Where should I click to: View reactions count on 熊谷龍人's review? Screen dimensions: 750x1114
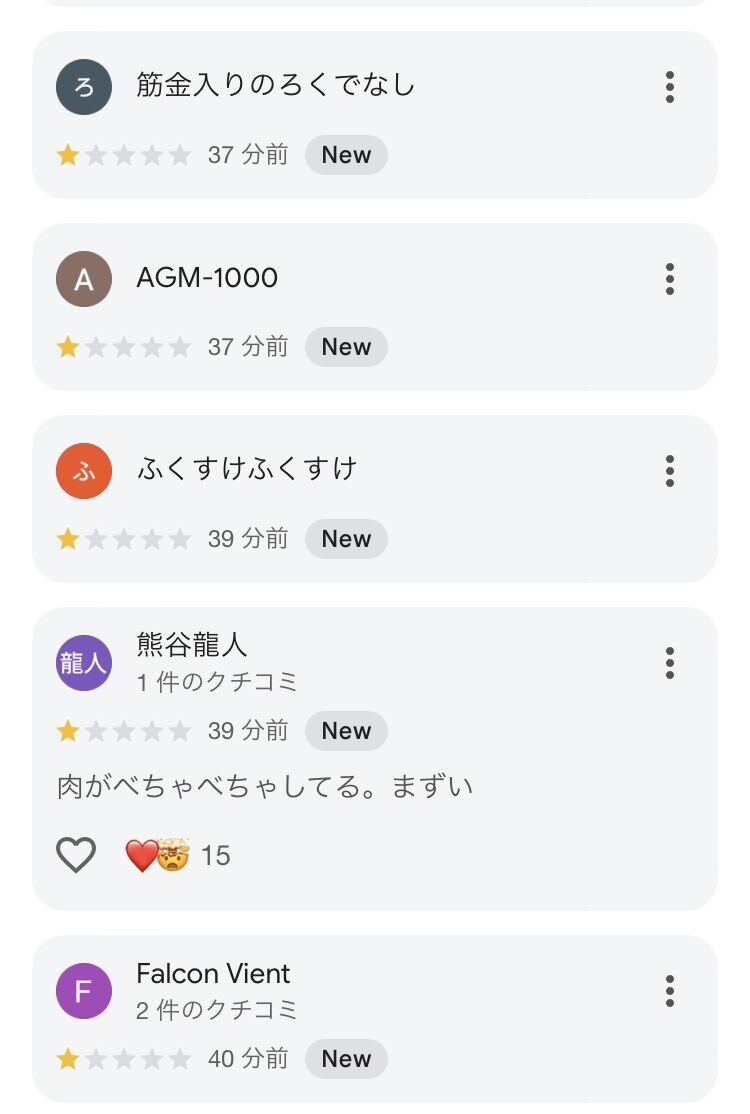(x=178, y=855)
